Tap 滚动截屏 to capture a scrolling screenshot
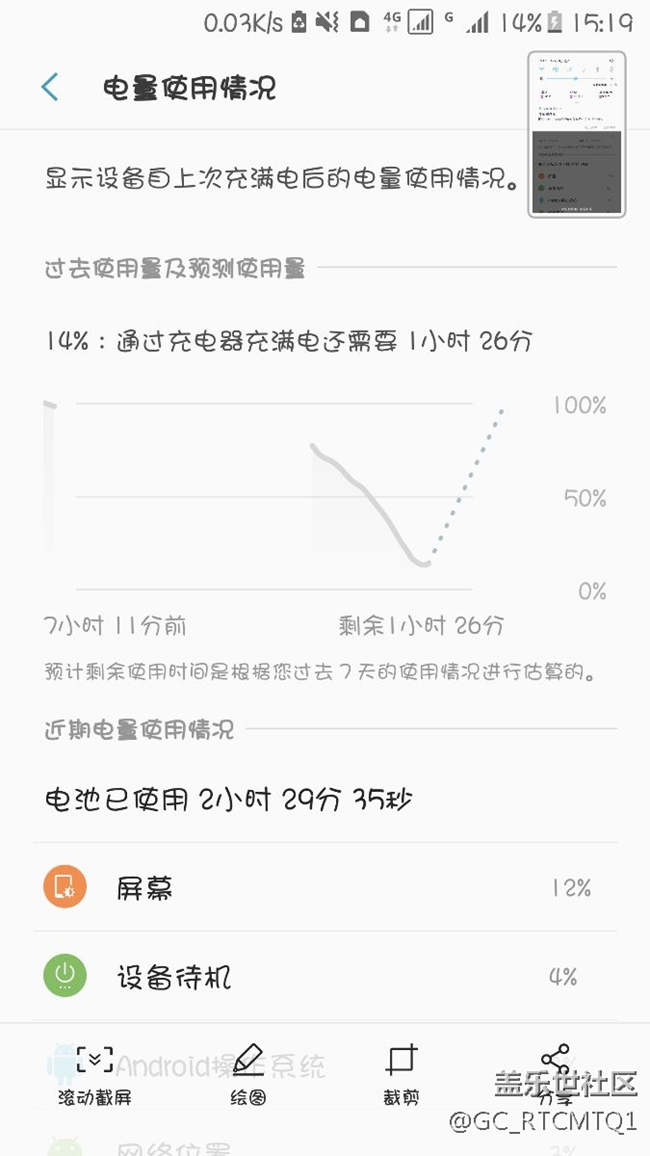Screen dimensions: 650x1156 95,1073
